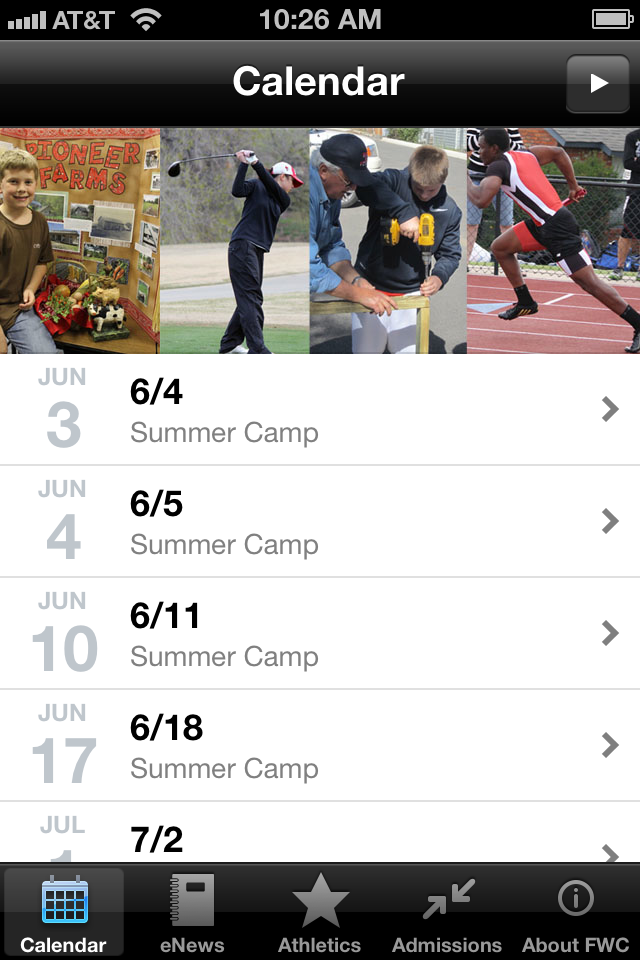Switch to the eNews tab
This screenshot has height=960, width=640.
click(x=192, y=912)
